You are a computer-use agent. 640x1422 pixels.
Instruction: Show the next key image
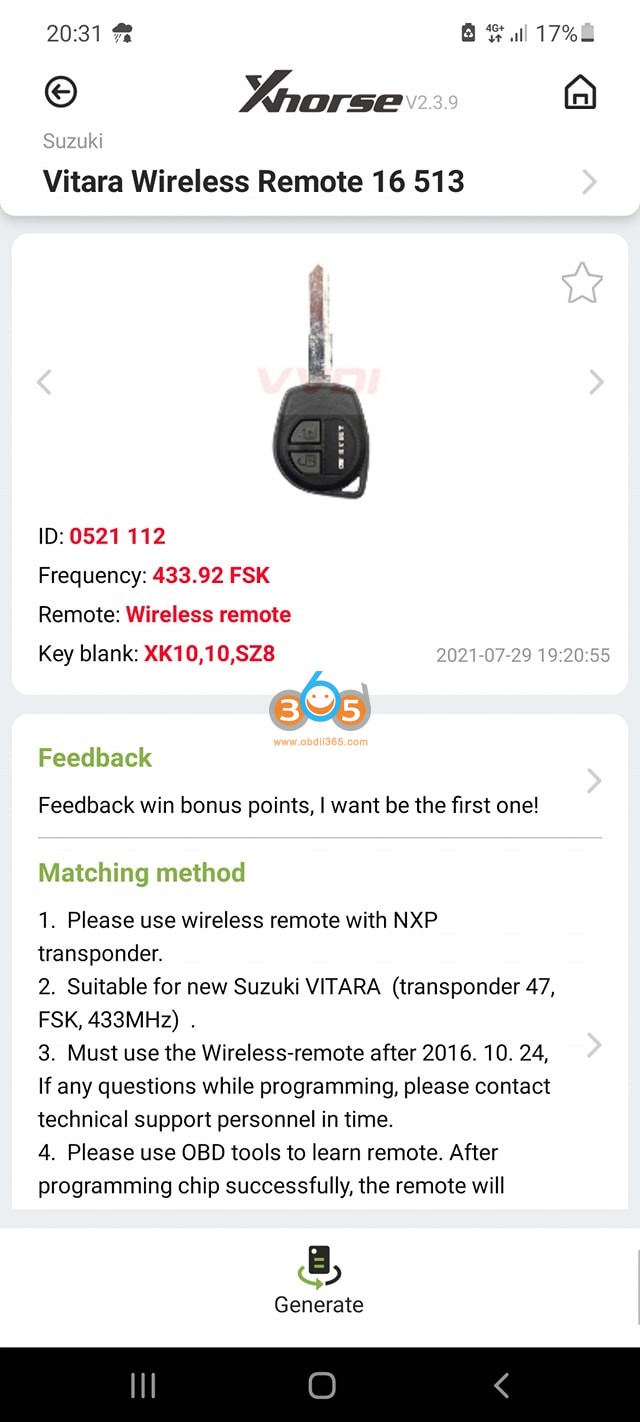point(596,382)
